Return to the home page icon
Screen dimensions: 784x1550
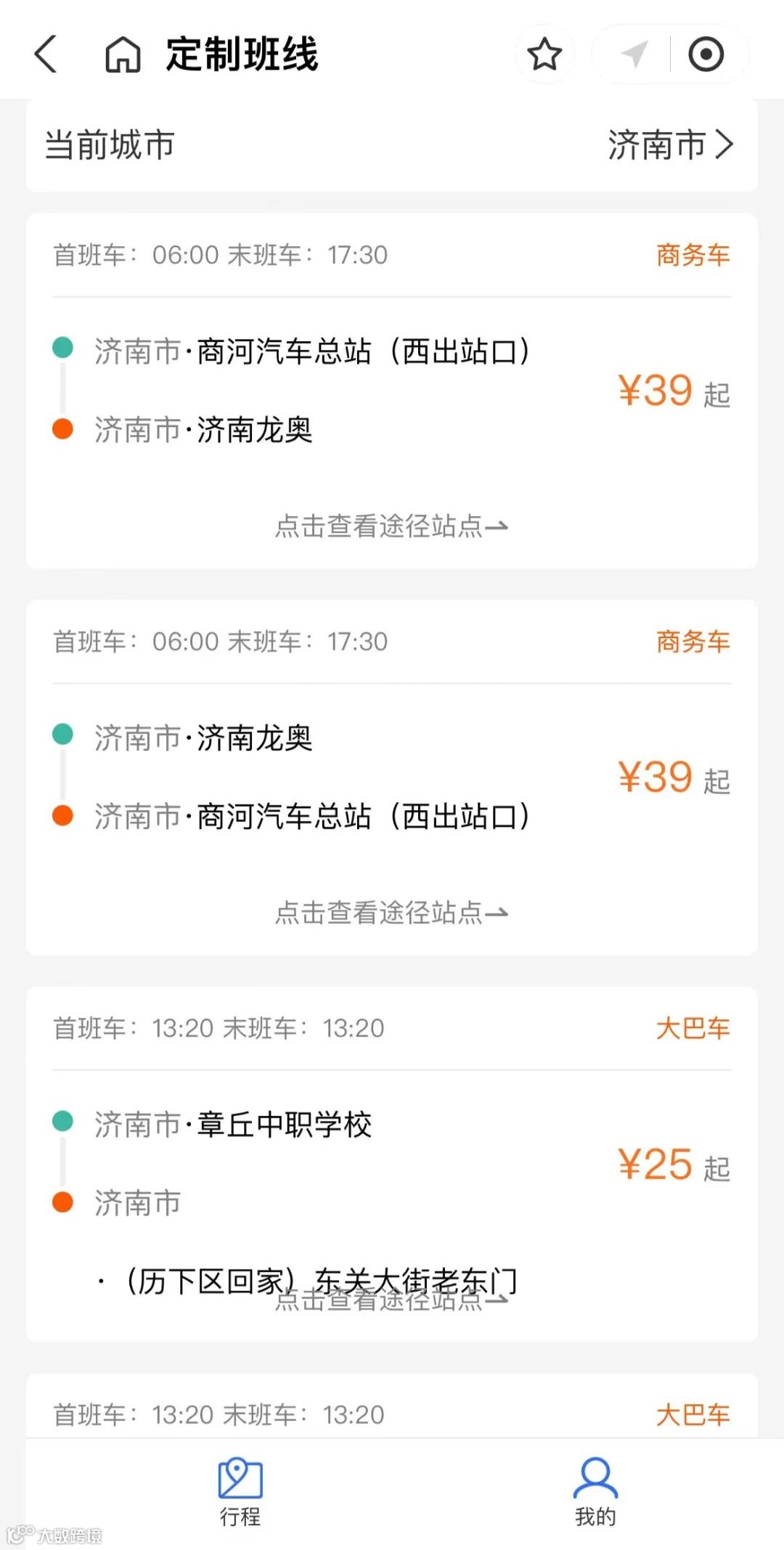123,55
